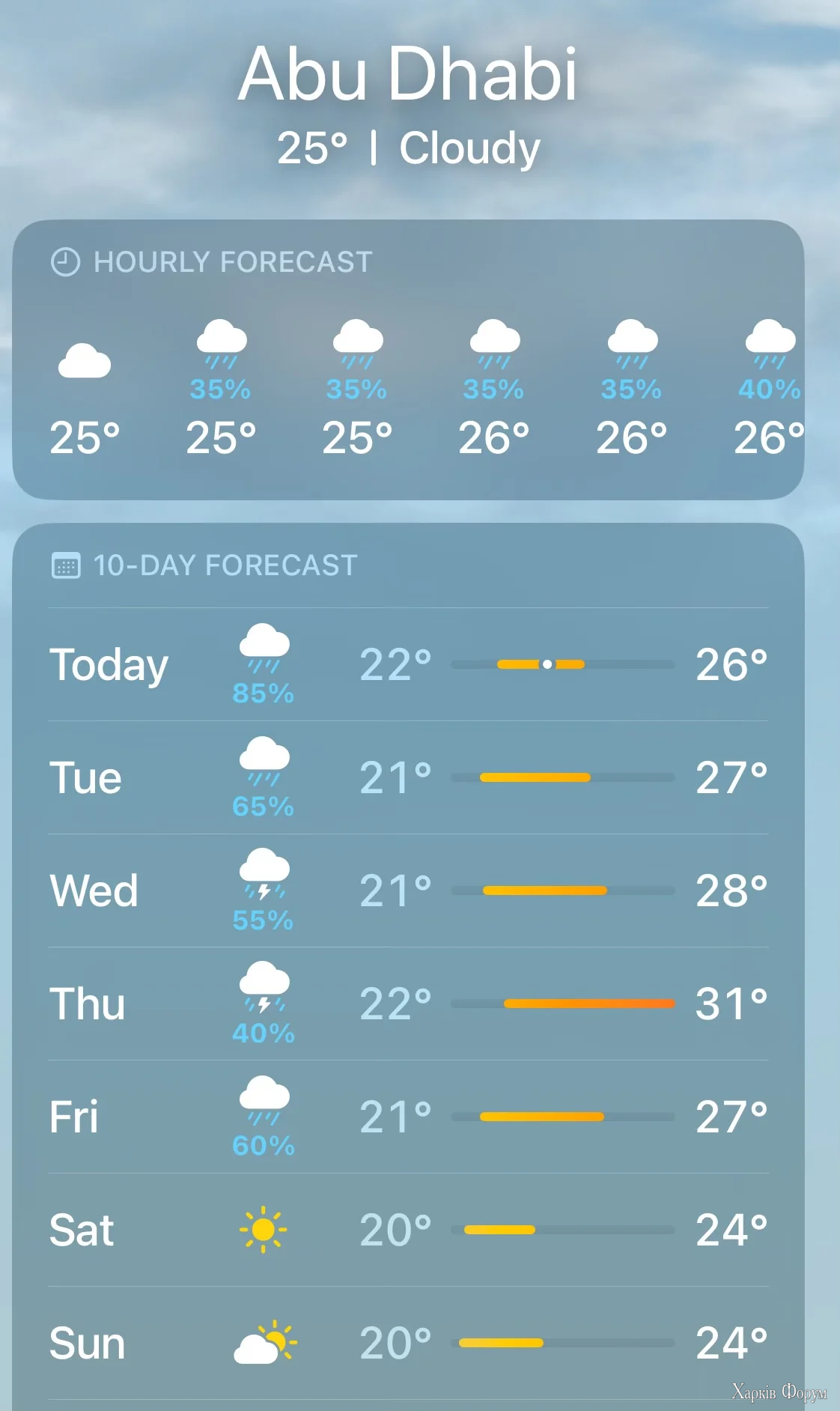View Wed thunderstorm forecast details
This screenshot has height=1411, width=840.
click(x=408, y=890)
